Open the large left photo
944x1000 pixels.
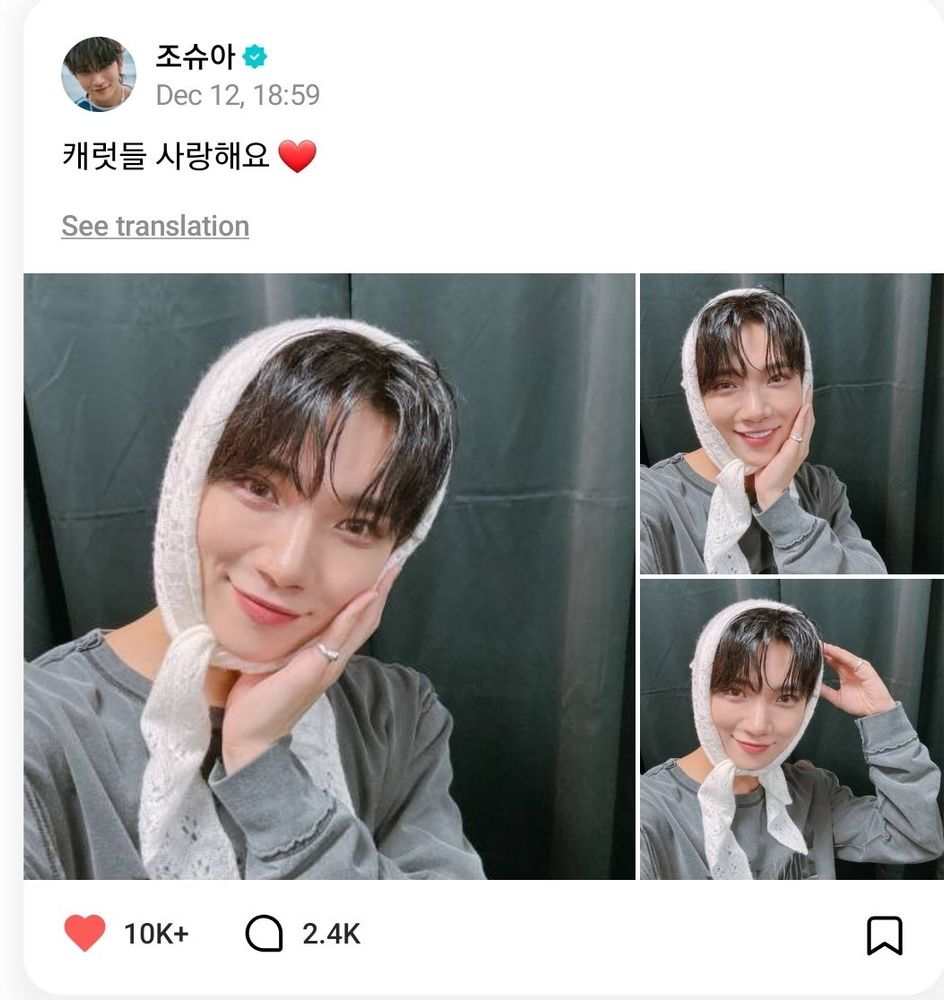pyautogui.click(x=329, y=577)
